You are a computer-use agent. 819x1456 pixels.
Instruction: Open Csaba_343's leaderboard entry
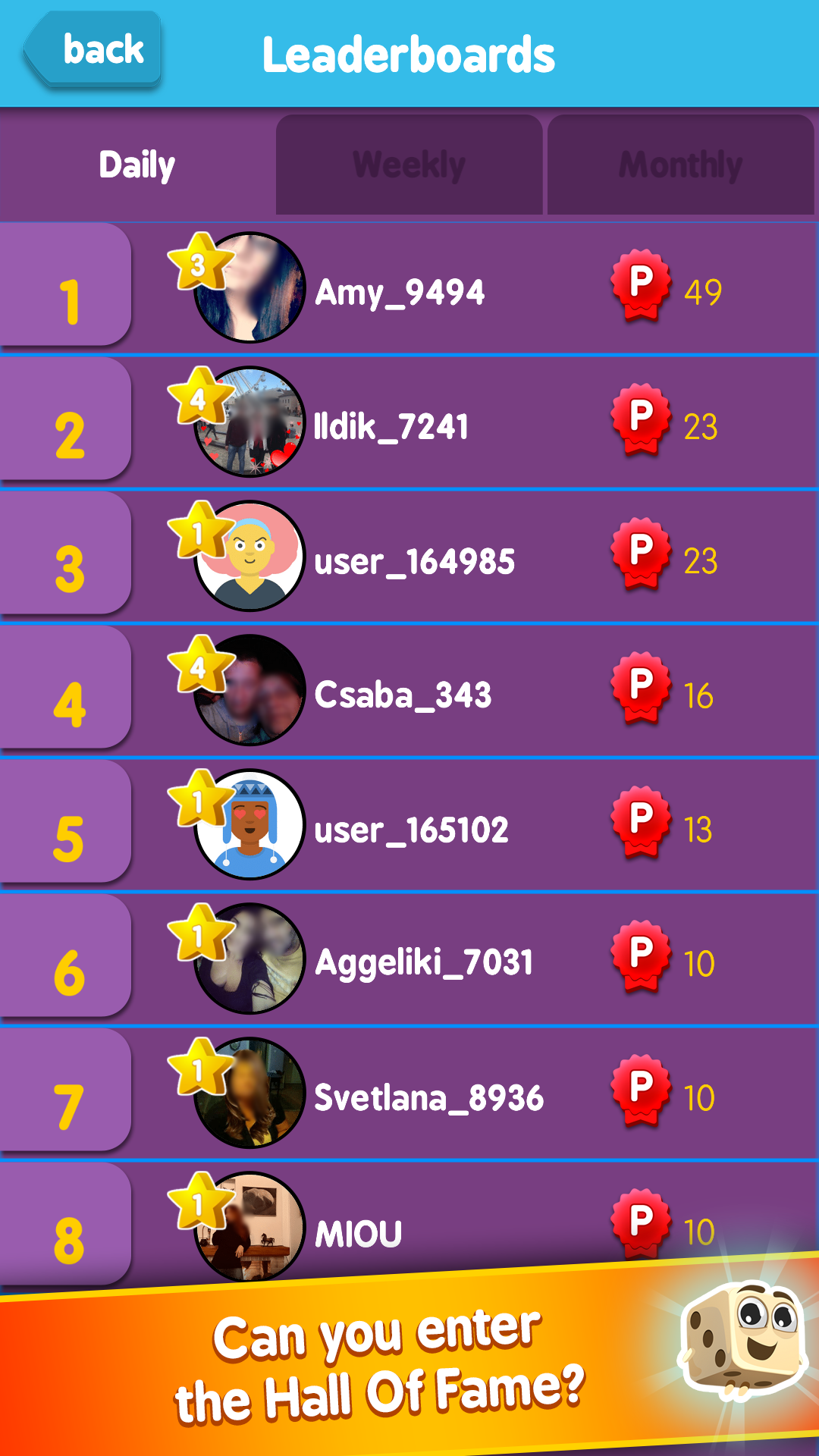[x=409, y=691]
